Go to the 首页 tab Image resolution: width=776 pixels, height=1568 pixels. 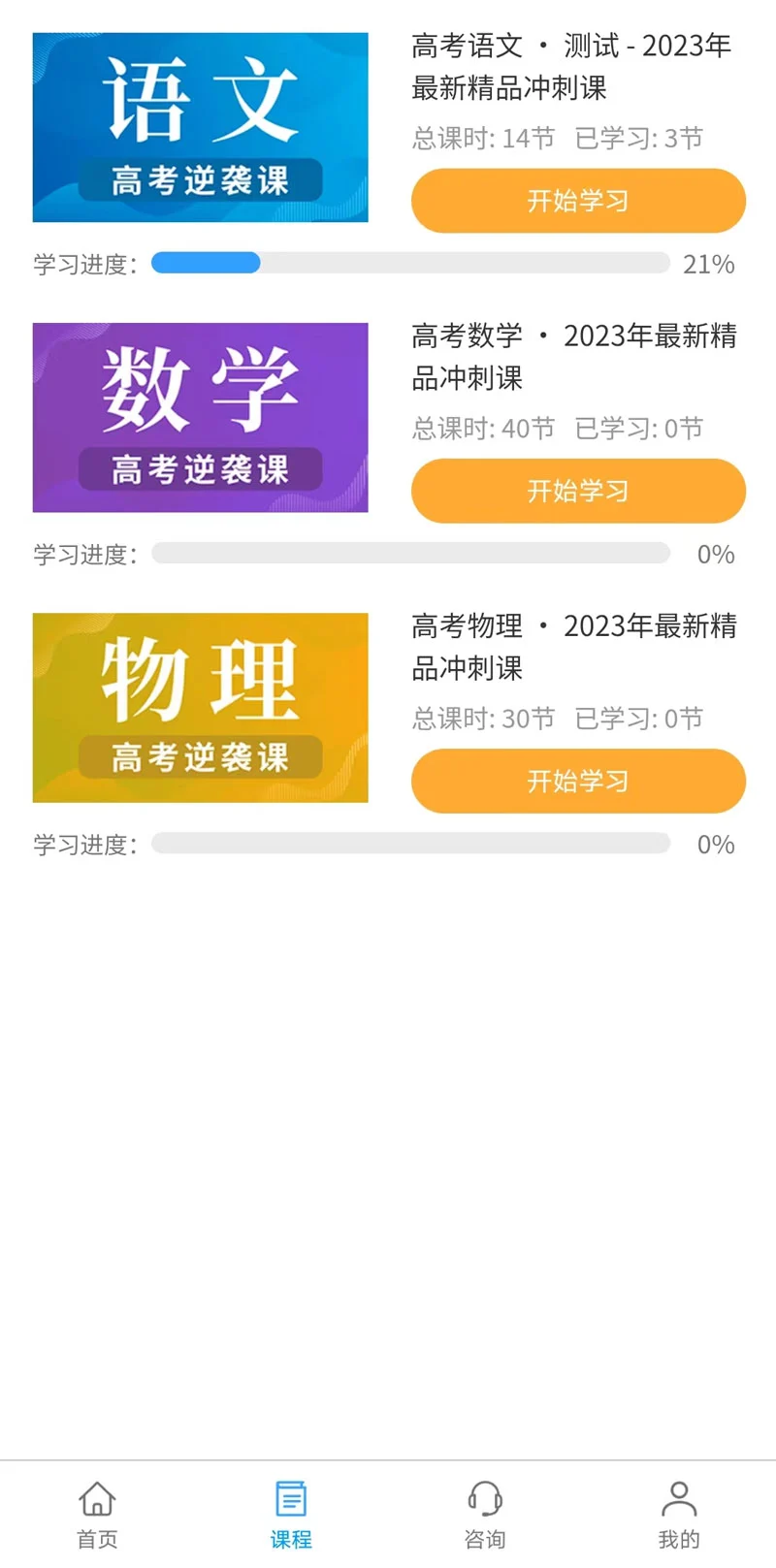pos(97,1514)
